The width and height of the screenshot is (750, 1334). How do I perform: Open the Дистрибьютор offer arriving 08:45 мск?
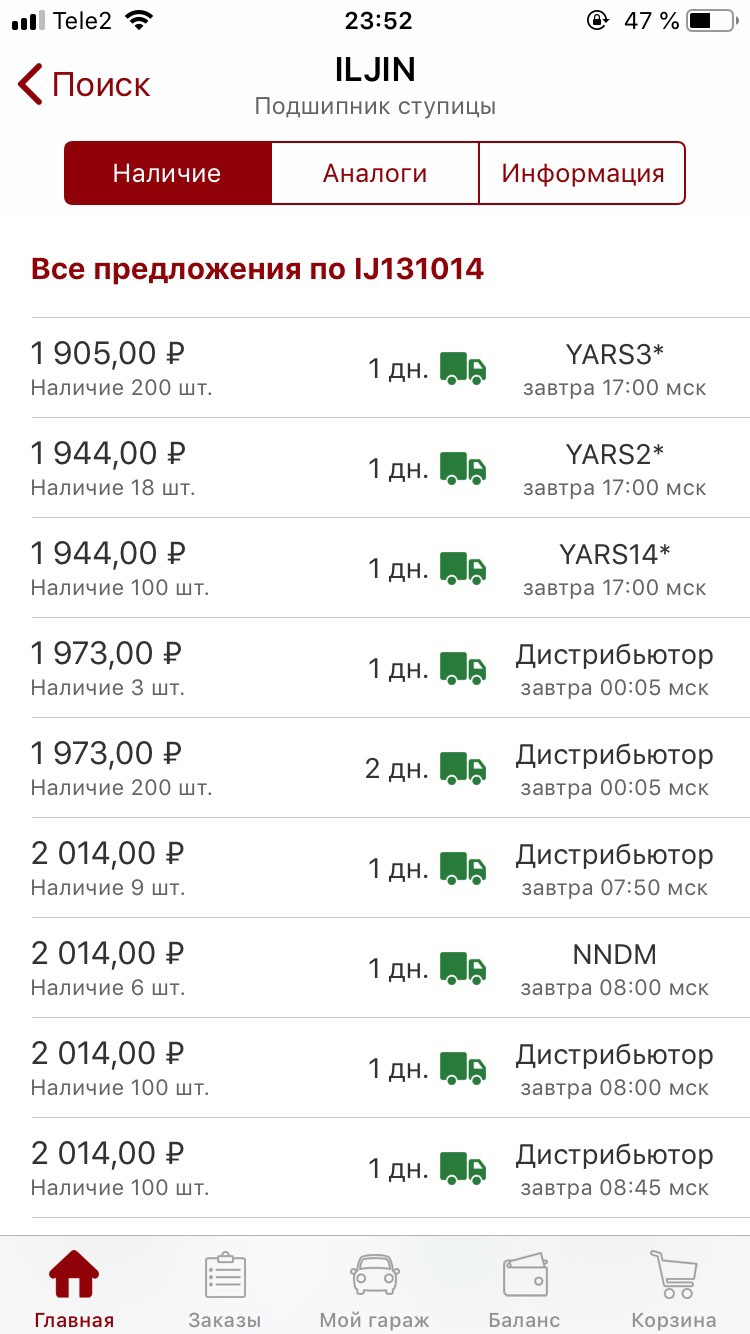(x=375, y=1168)
